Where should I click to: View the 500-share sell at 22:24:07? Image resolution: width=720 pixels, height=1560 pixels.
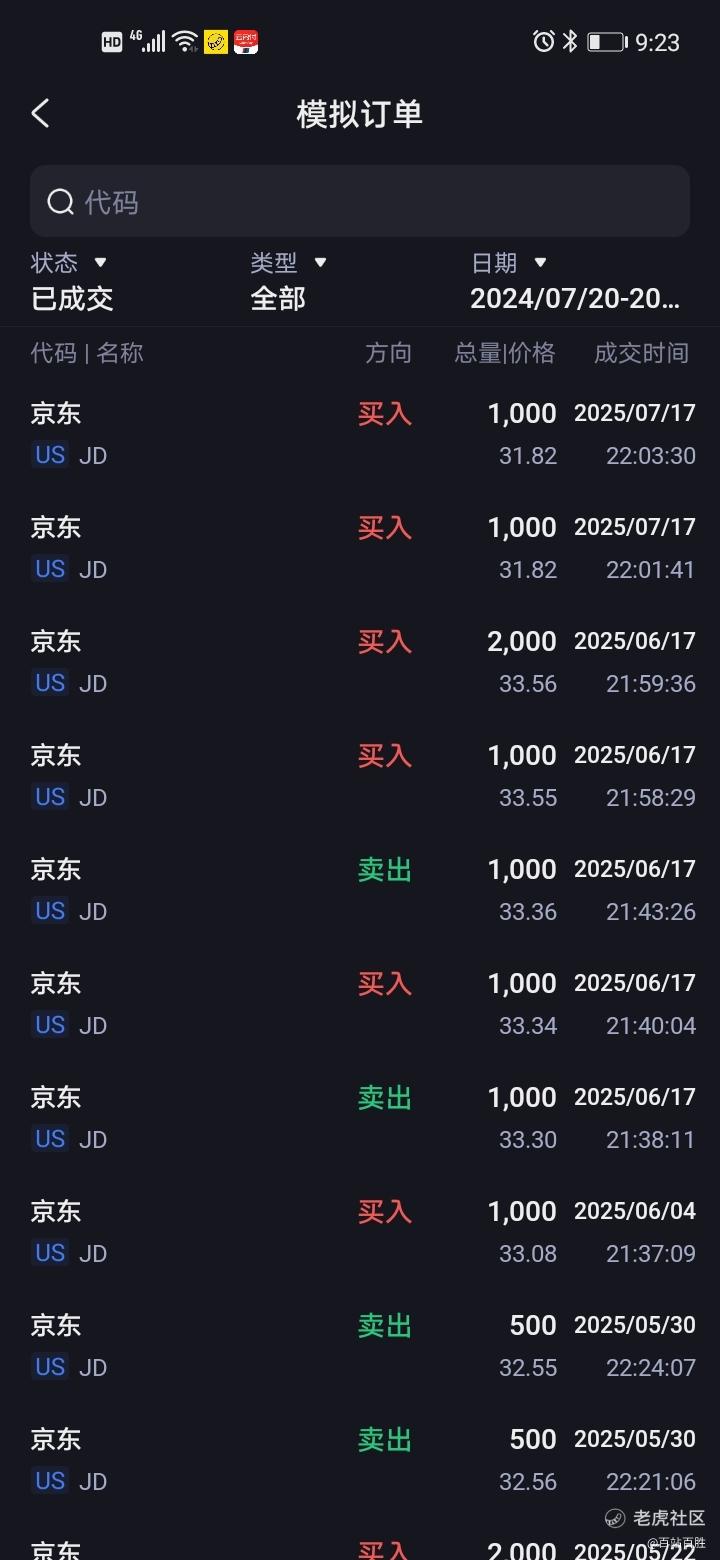tap(360, 1346)
